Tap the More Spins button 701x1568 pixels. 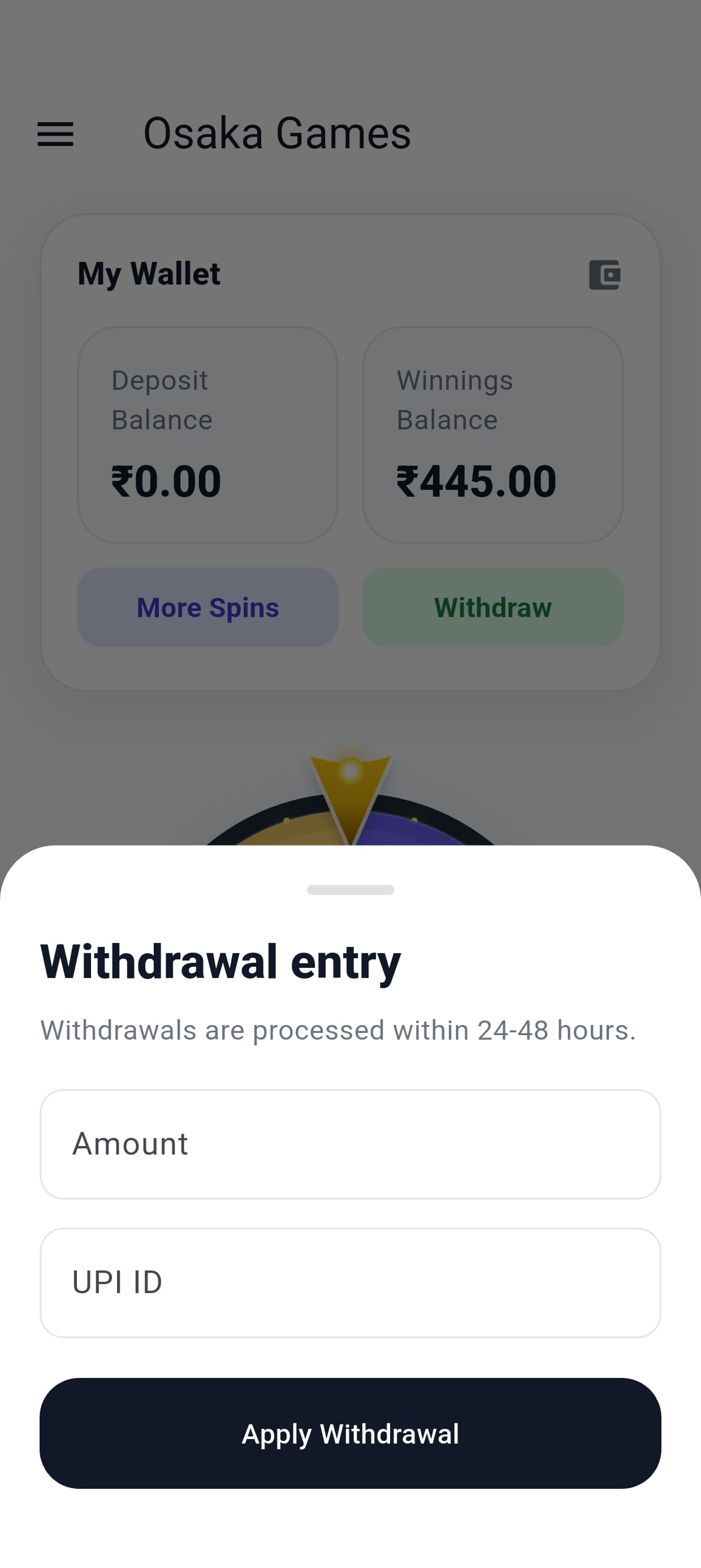point(207,608)
